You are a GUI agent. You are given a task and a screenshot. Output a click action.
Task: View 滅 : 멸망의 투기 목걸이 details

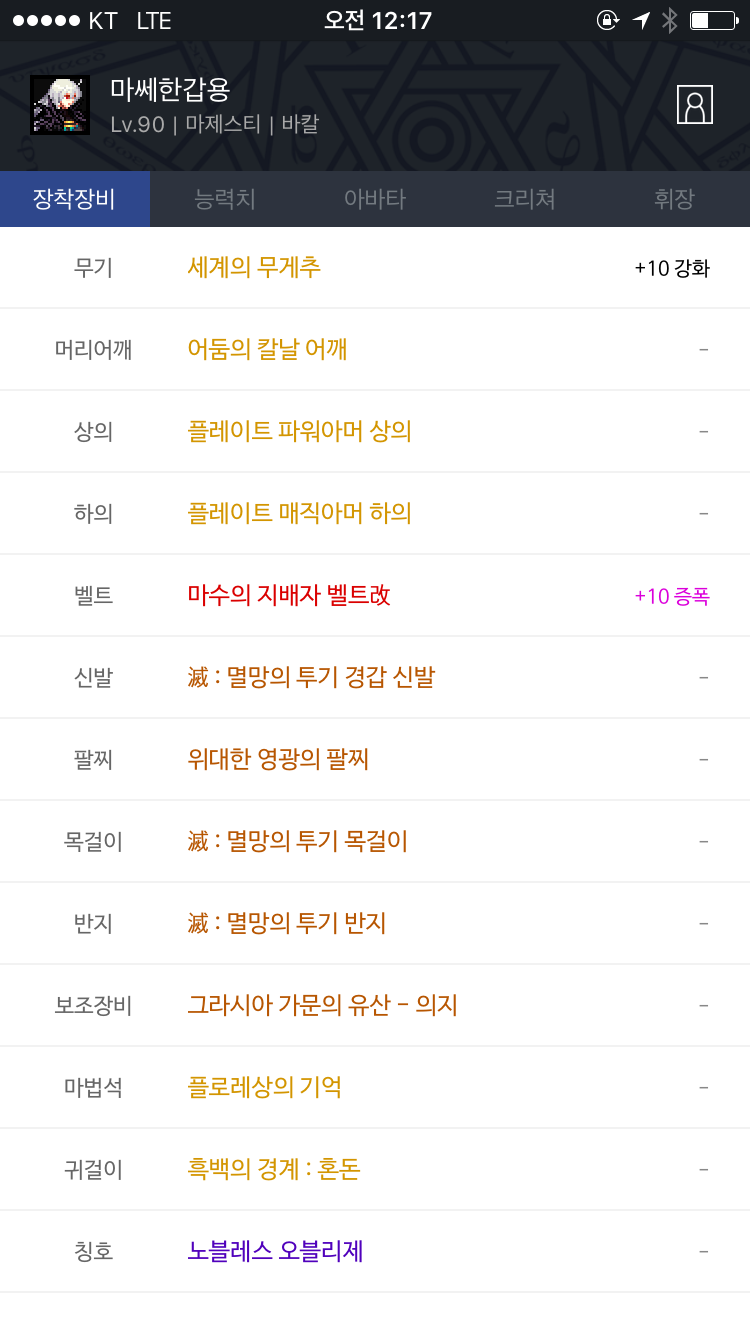pyautogui.click(x=298, y=841)
